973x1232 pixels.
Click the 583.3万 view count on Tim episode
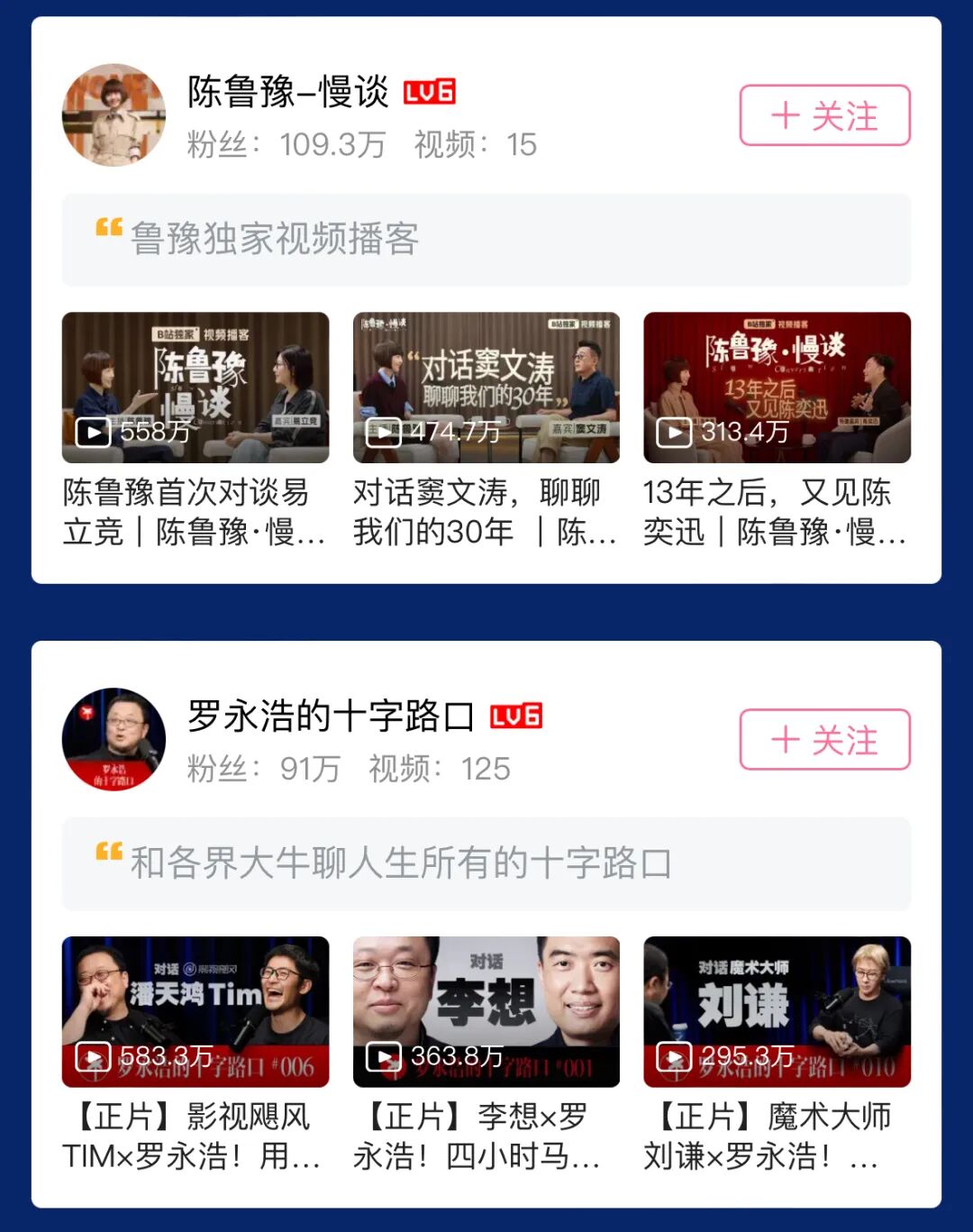click(x=167, y=1057)
